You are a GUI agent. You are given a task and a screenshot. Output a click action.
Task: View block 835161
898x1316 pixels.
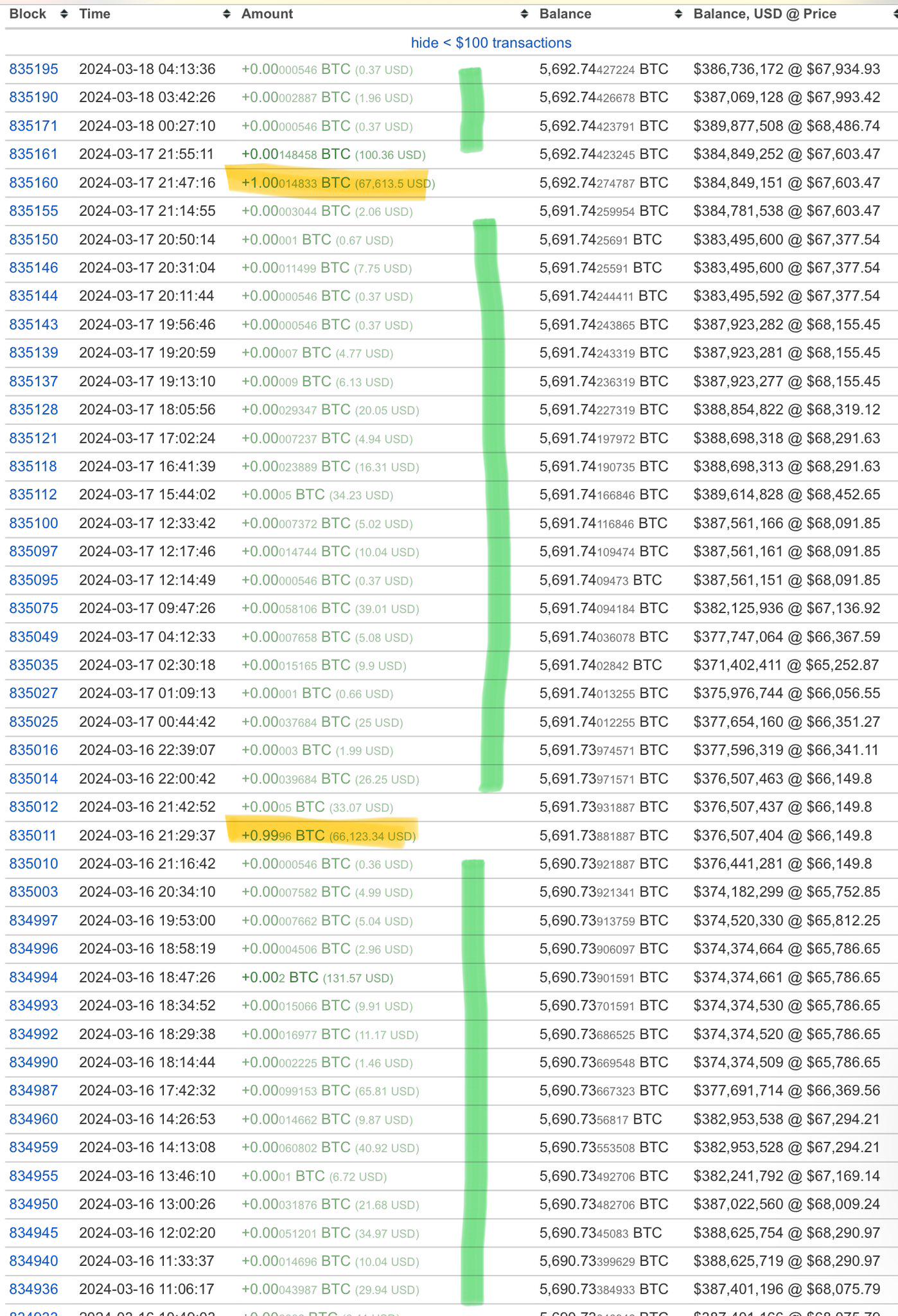click(x=33, y=154)
